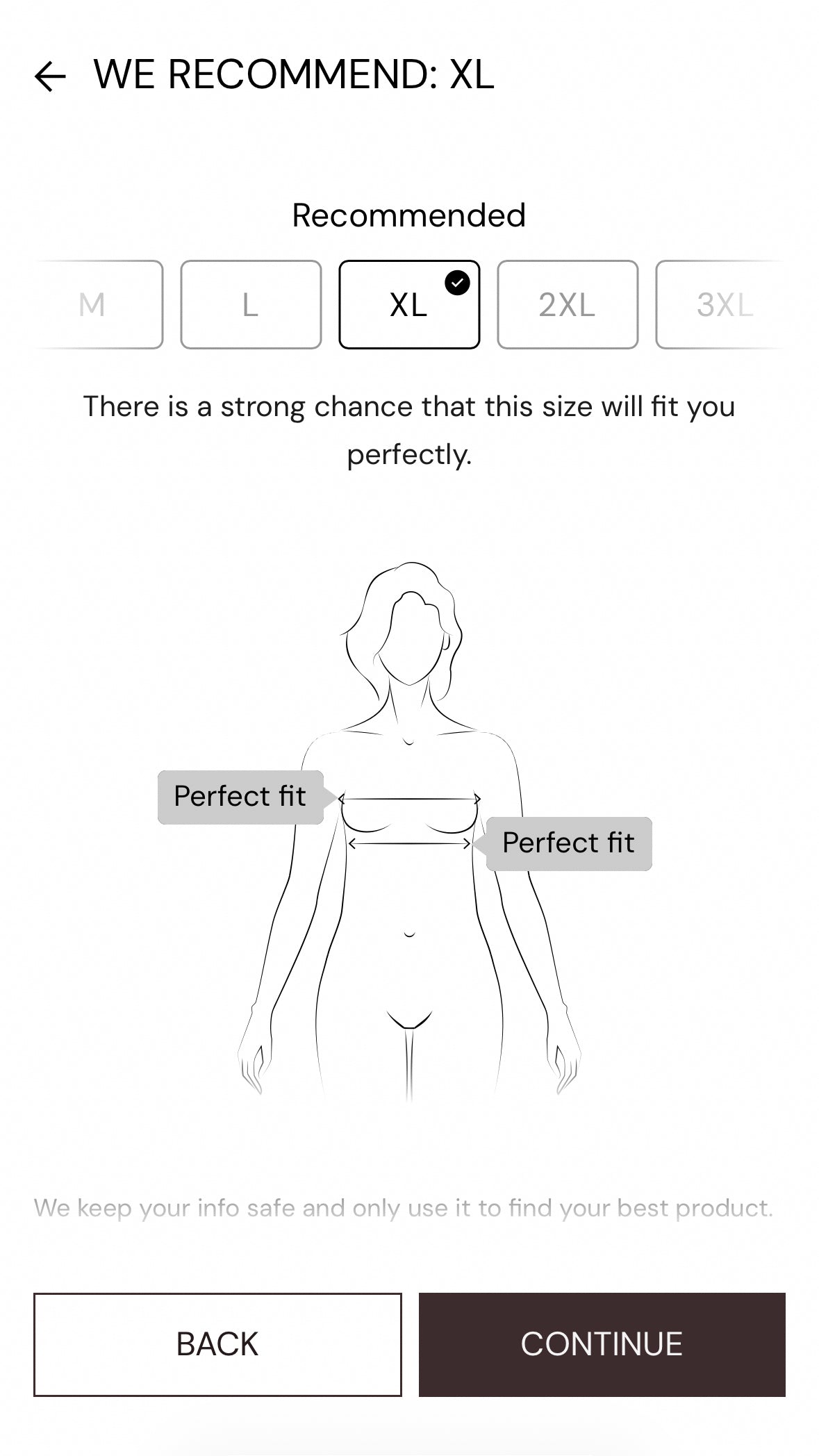819x1456 pixels.
Task: Choose size L
Action: point(251,304)
